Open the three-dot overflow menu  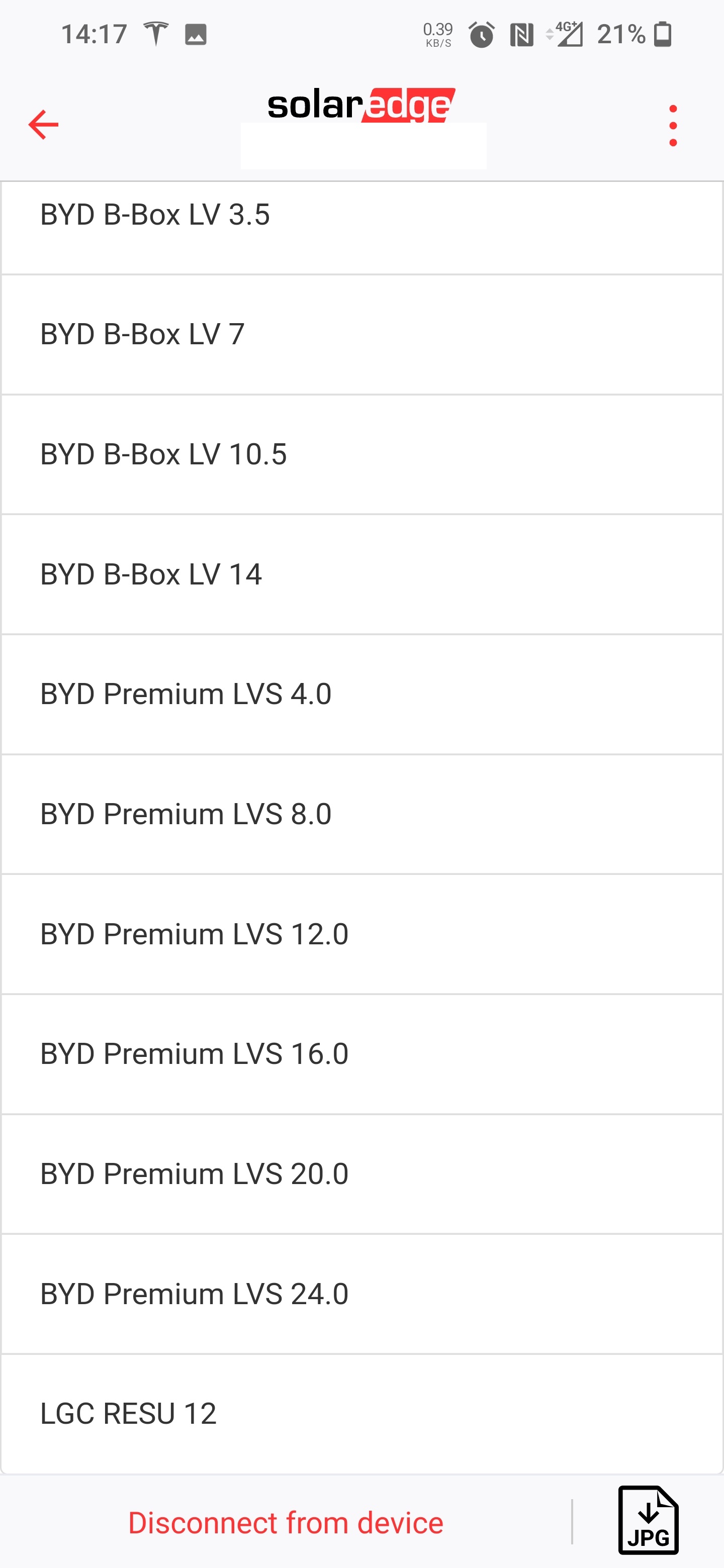pos(673,126)
